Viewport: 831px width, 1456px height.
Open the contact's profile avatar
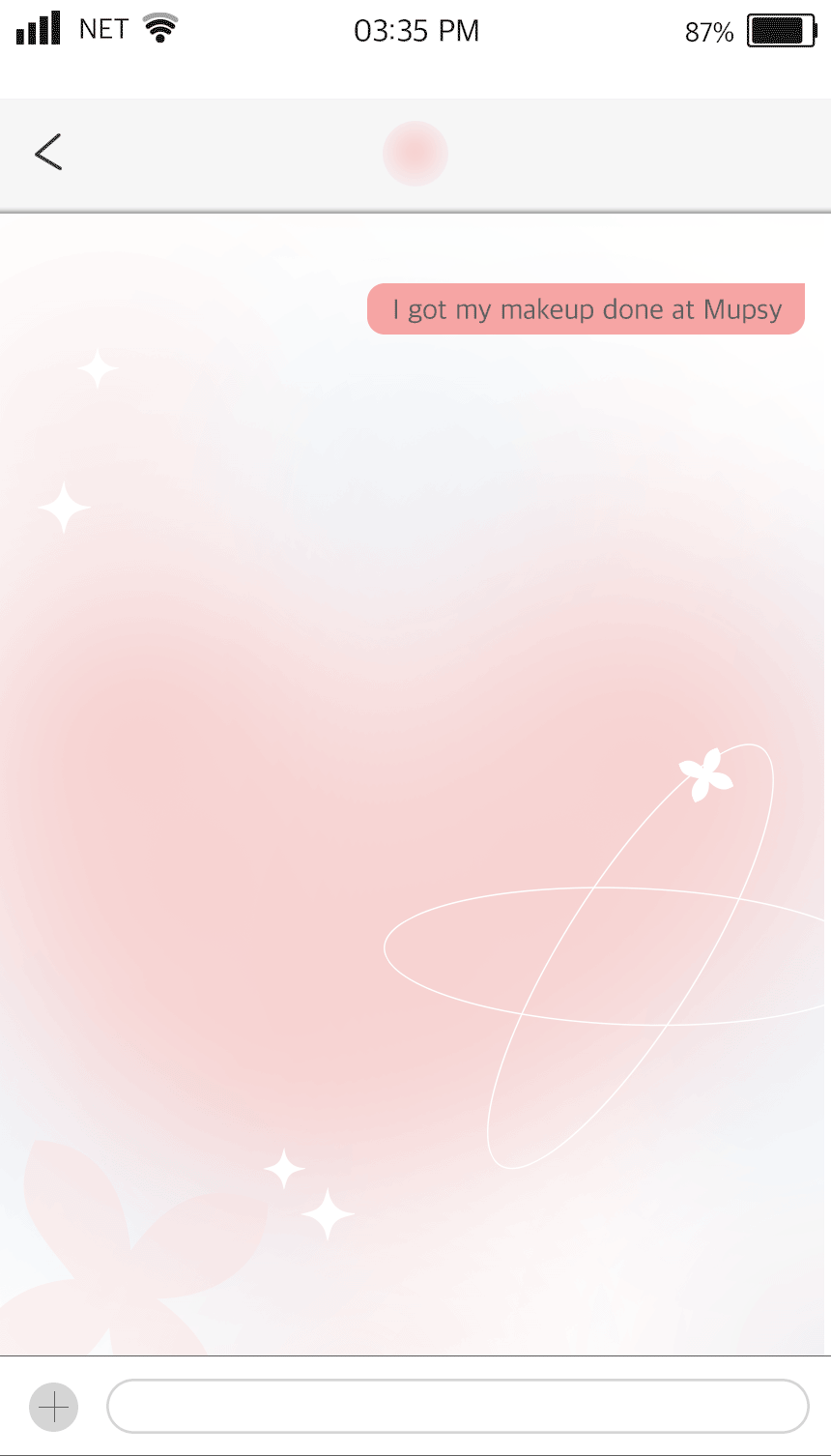[415, 153]
